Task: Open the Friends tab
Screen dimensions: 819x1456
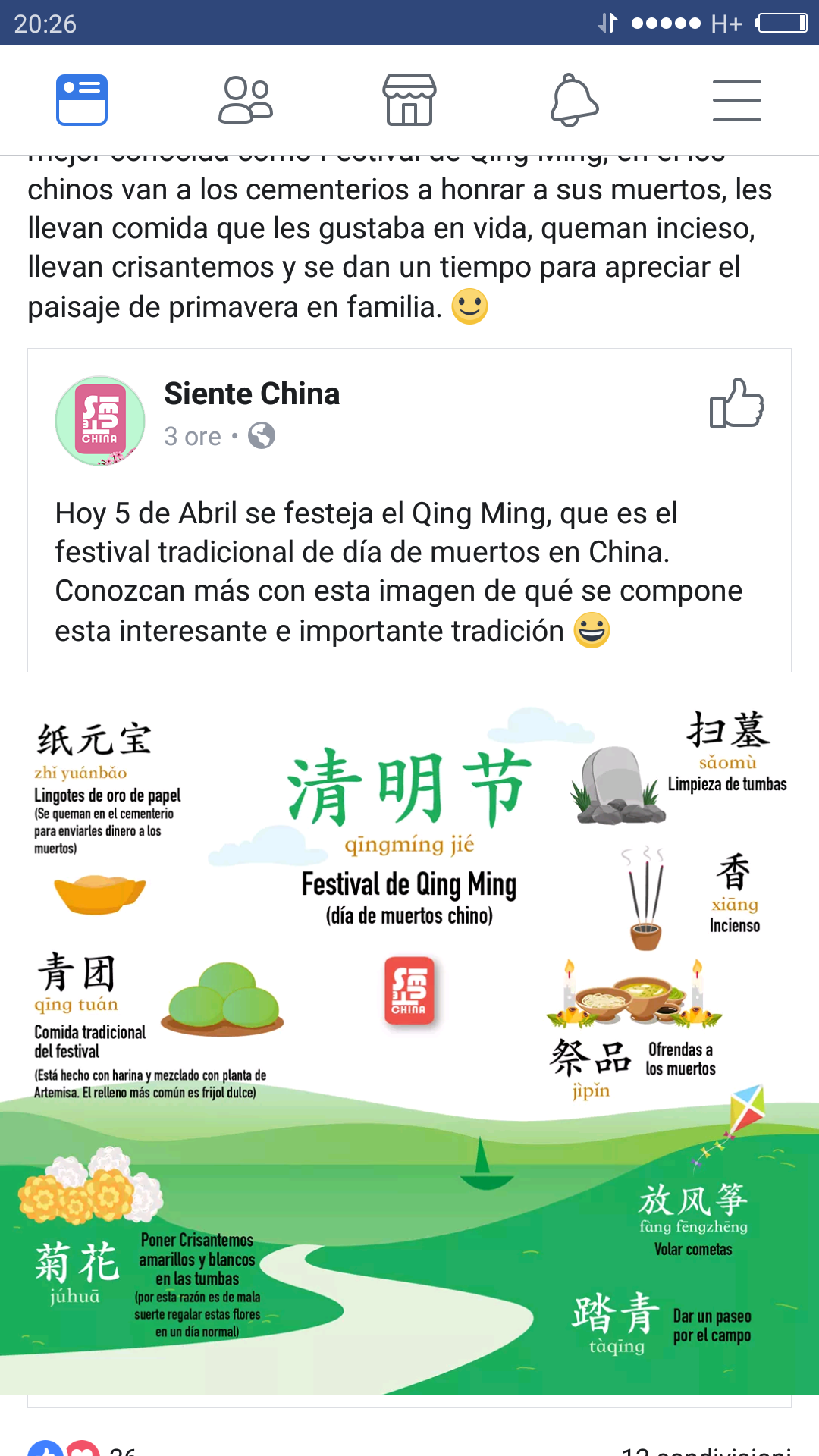Action: tap(245, 100)
